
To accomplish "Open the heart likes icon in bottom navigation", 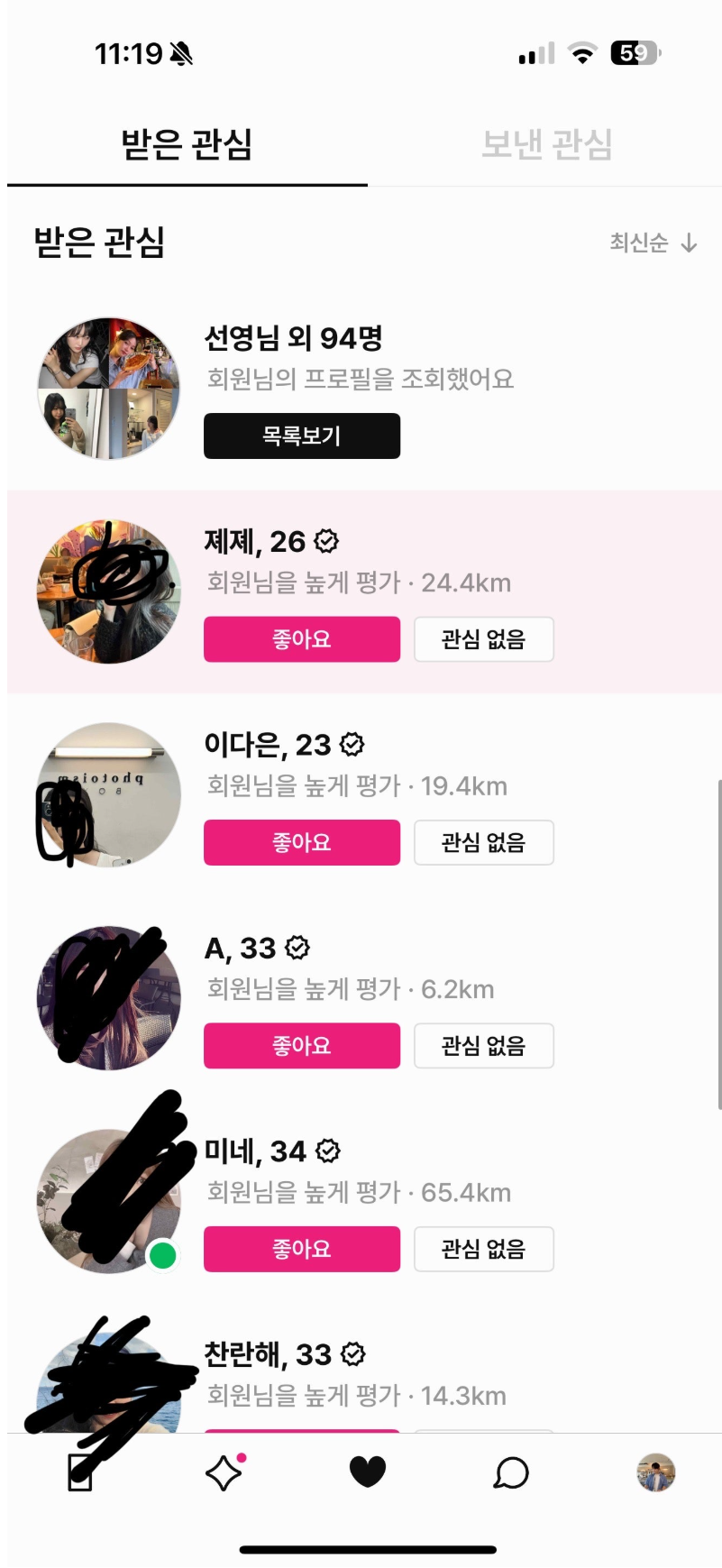I will pyautogui.click(x=366, y=1472).
